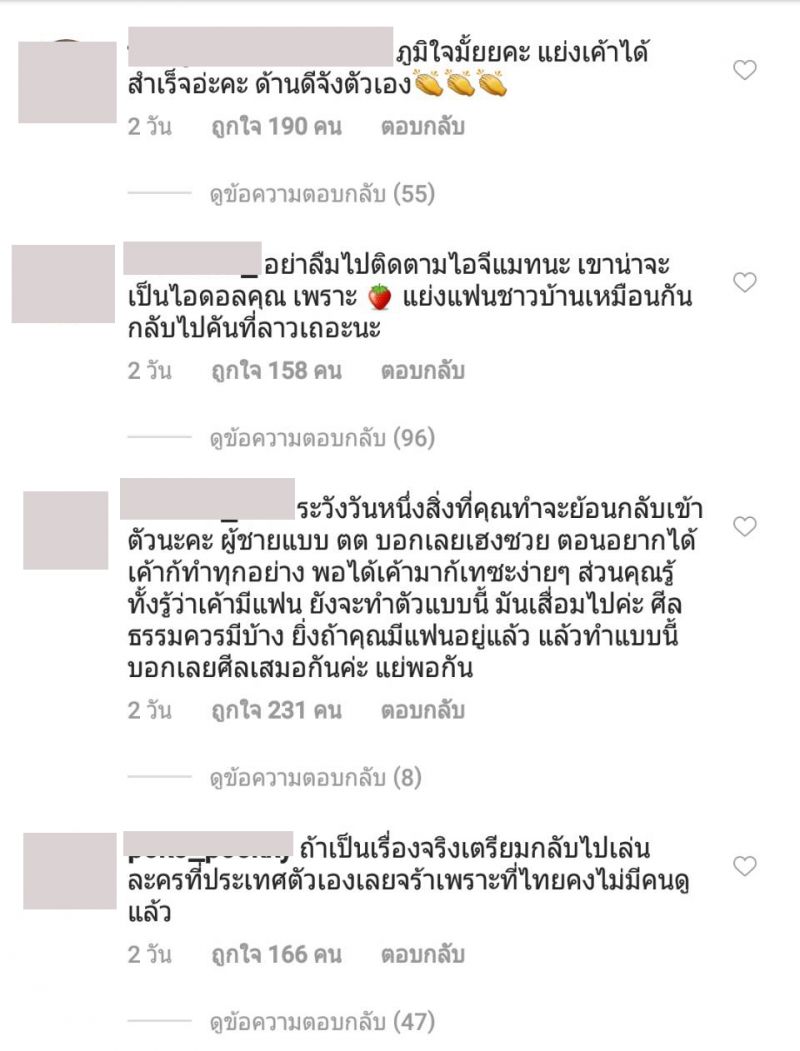Like the comment with 231 likes
Image resolution: width=800 pixels, height=1051 pixels.
(x=745, y=526)
